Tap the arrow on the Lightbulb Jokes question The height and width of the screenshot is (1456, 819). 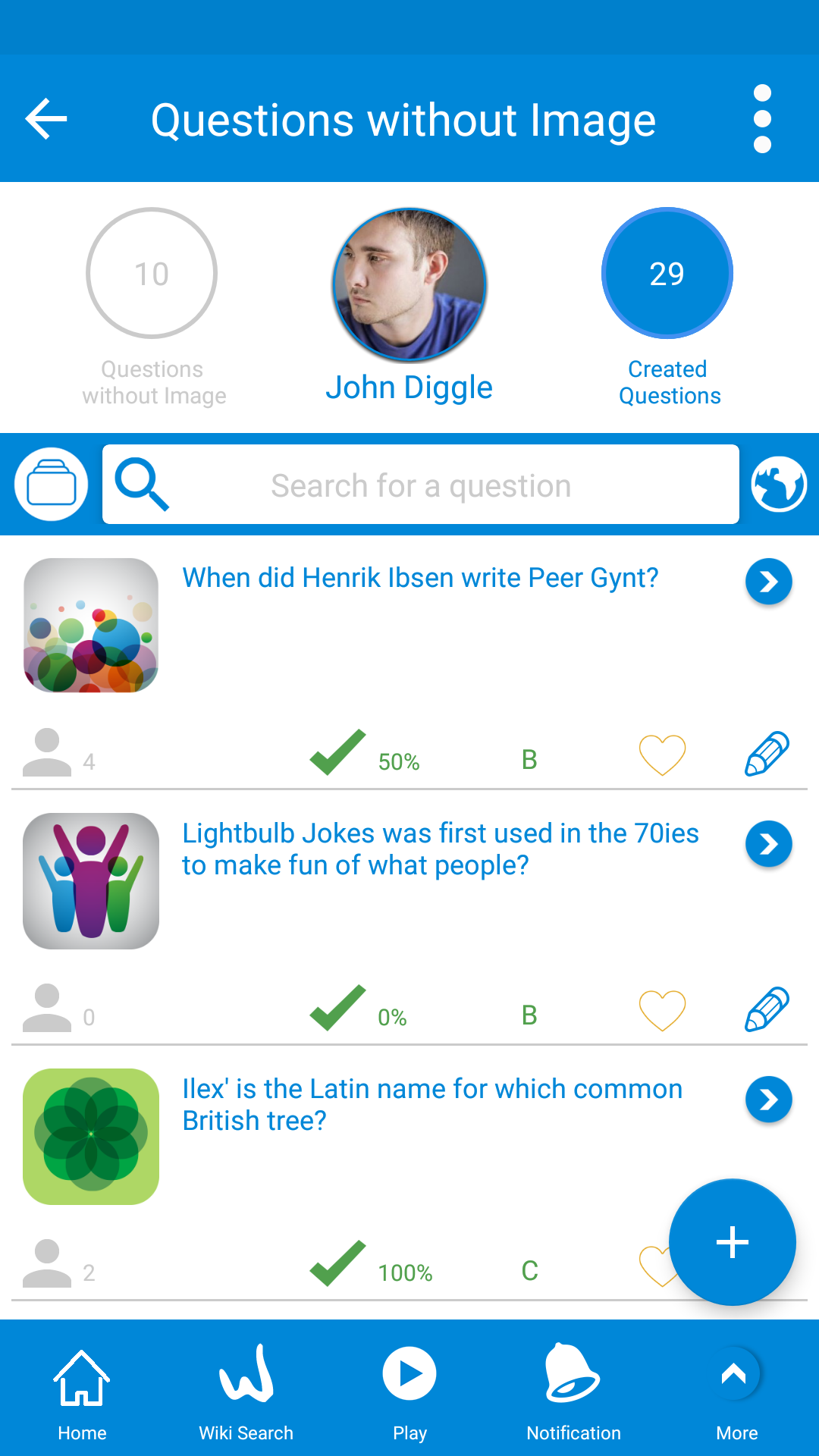[x=768, y=844]
